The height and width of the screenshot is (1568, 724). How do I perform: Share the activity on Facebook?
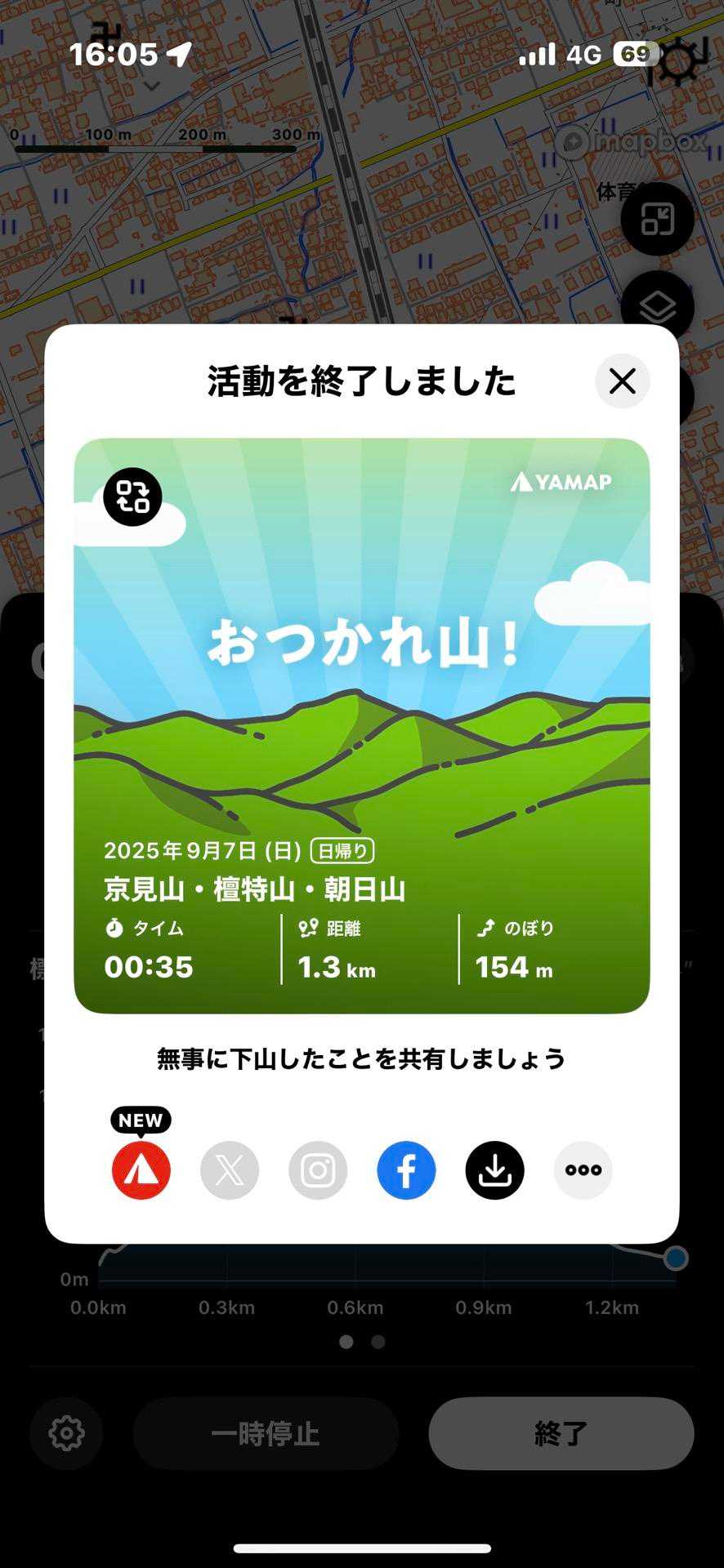pos(406,1170)
